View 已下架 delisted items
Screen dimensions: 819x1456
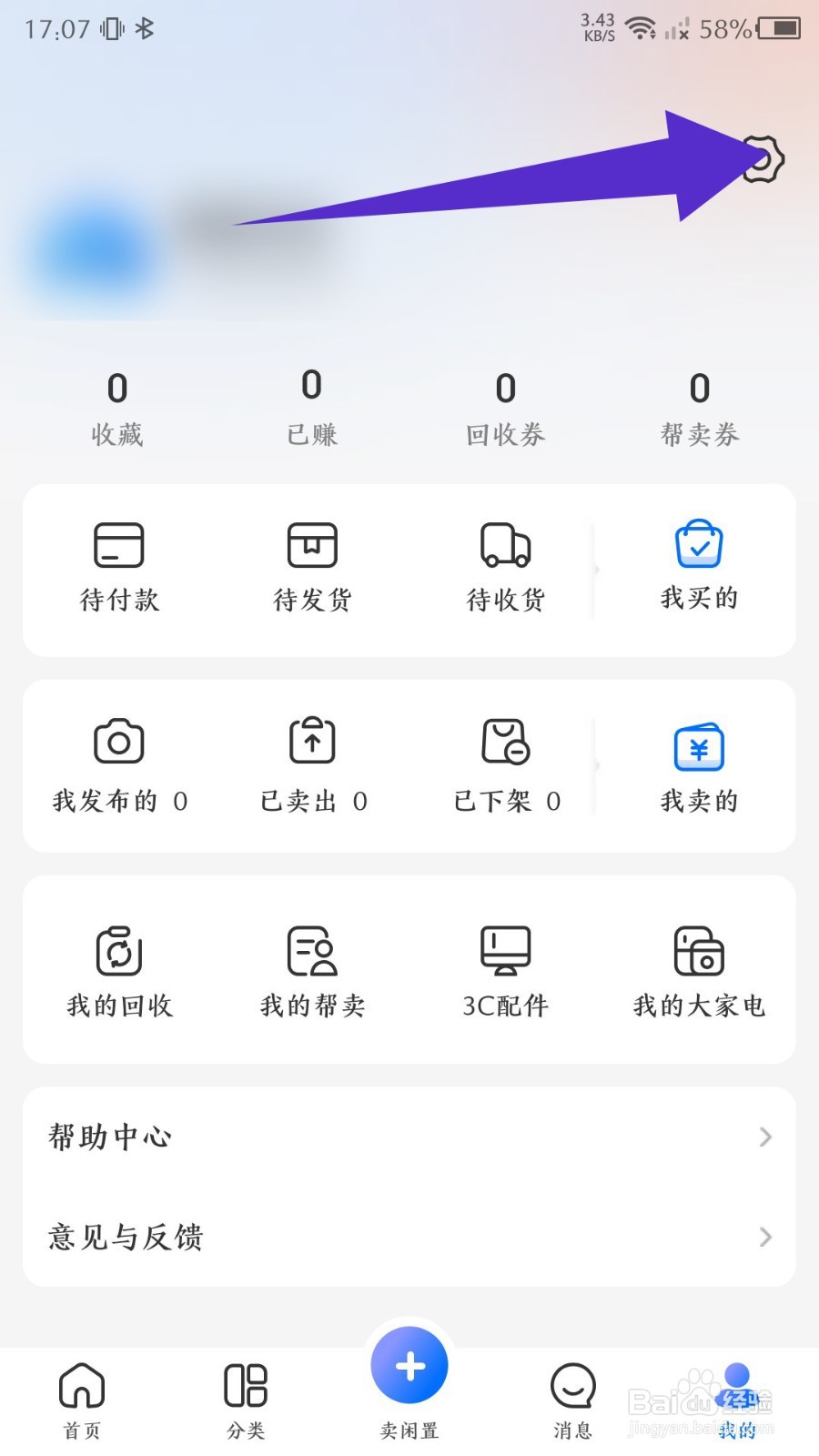[x=506, y=764]
